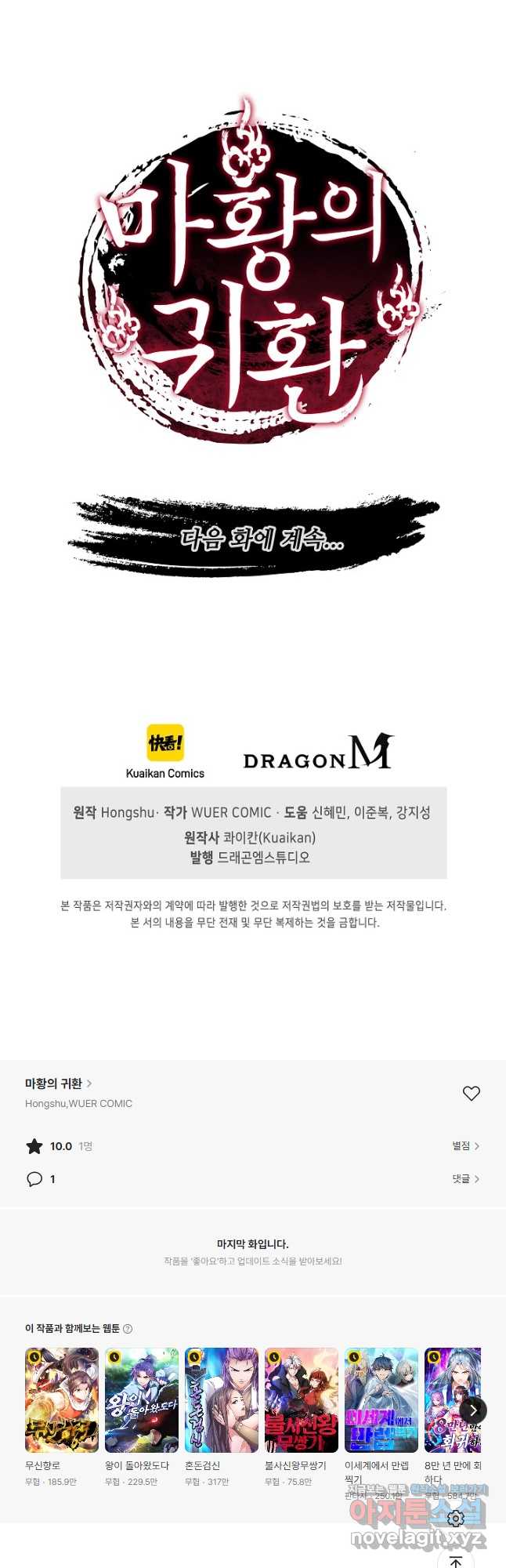Show next recommended webtoons with arrow

[x=473, y=1410]
